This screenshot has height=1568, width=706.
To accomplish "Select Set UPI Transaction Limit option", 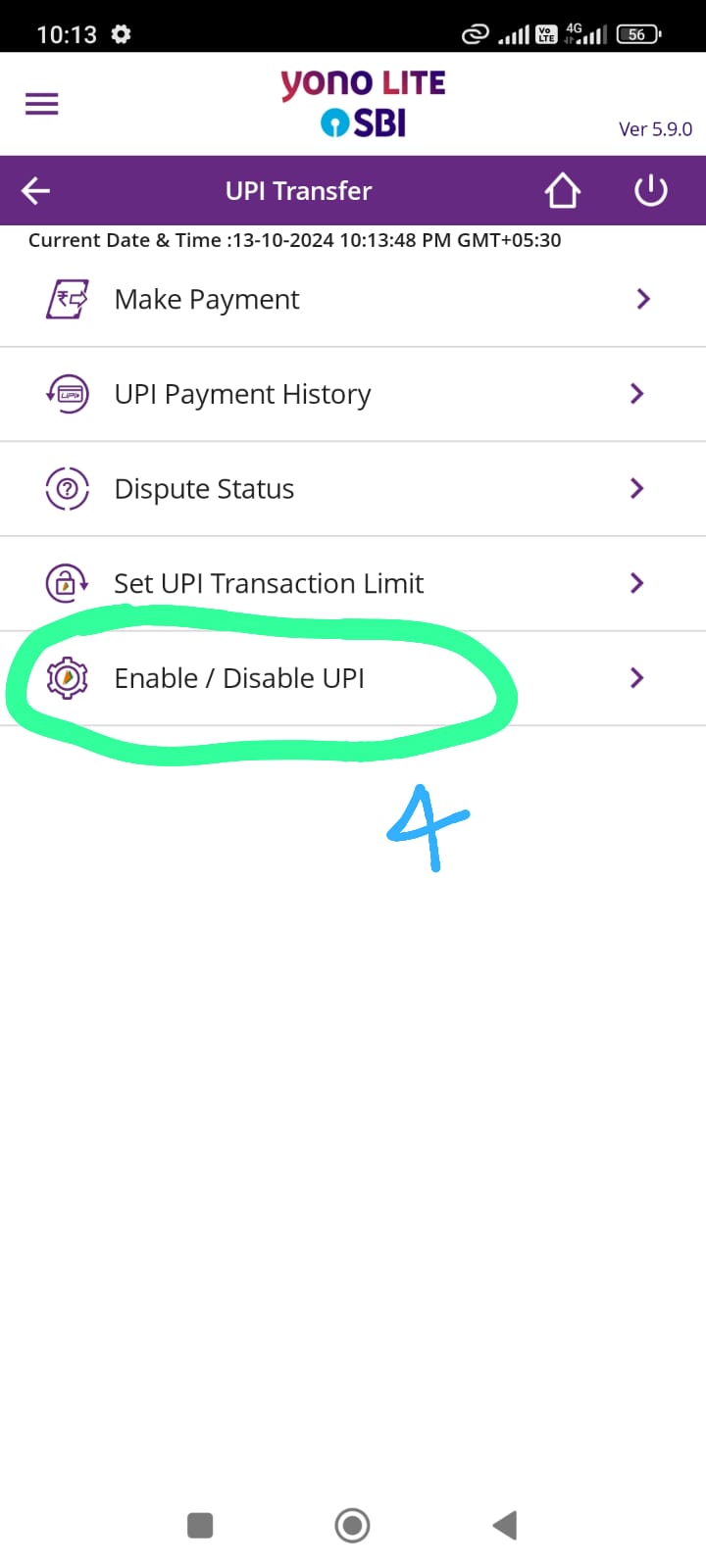I will (269, 583).
